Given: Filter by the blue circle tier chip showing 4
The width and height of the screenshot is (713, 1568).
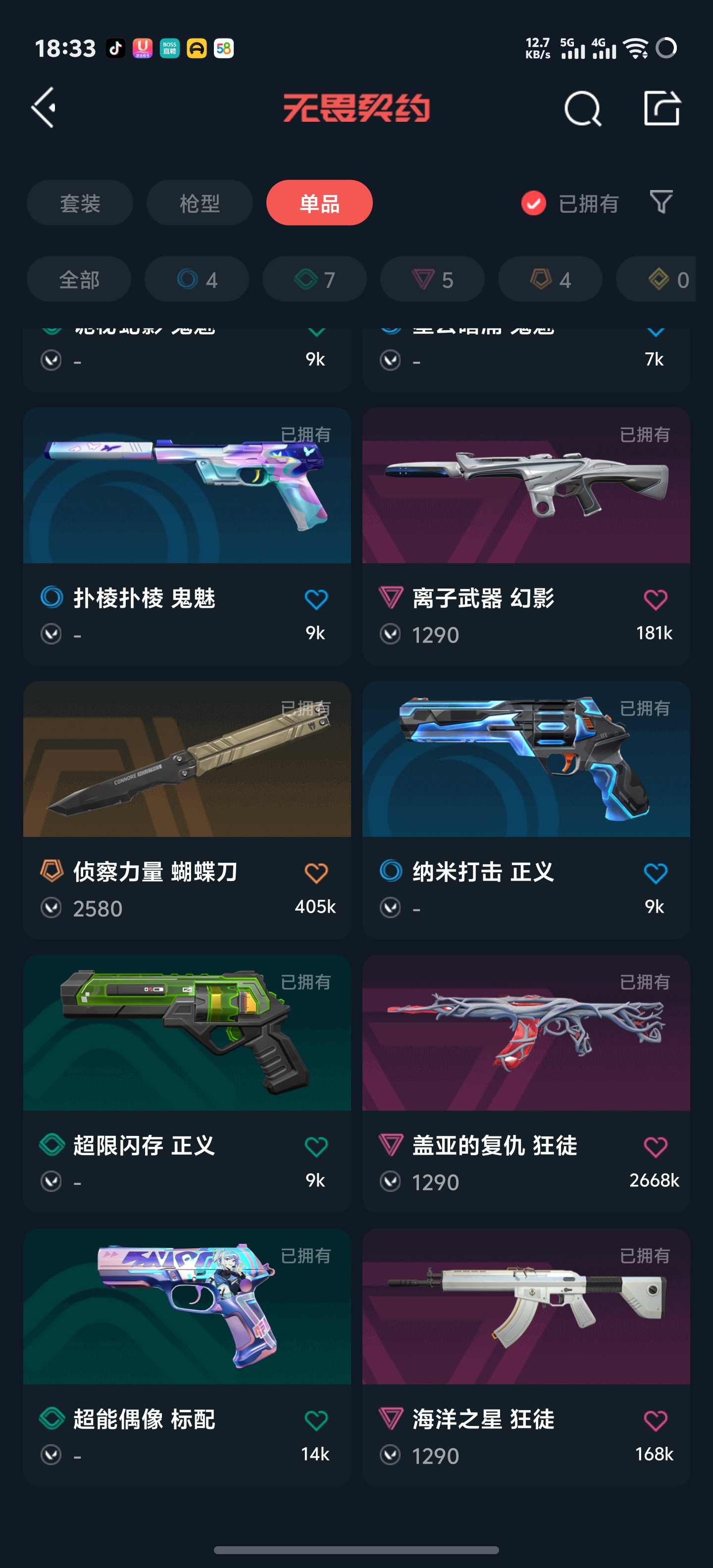Looking at the screenshot, I should pyautogui.click(x=197, y=279).
